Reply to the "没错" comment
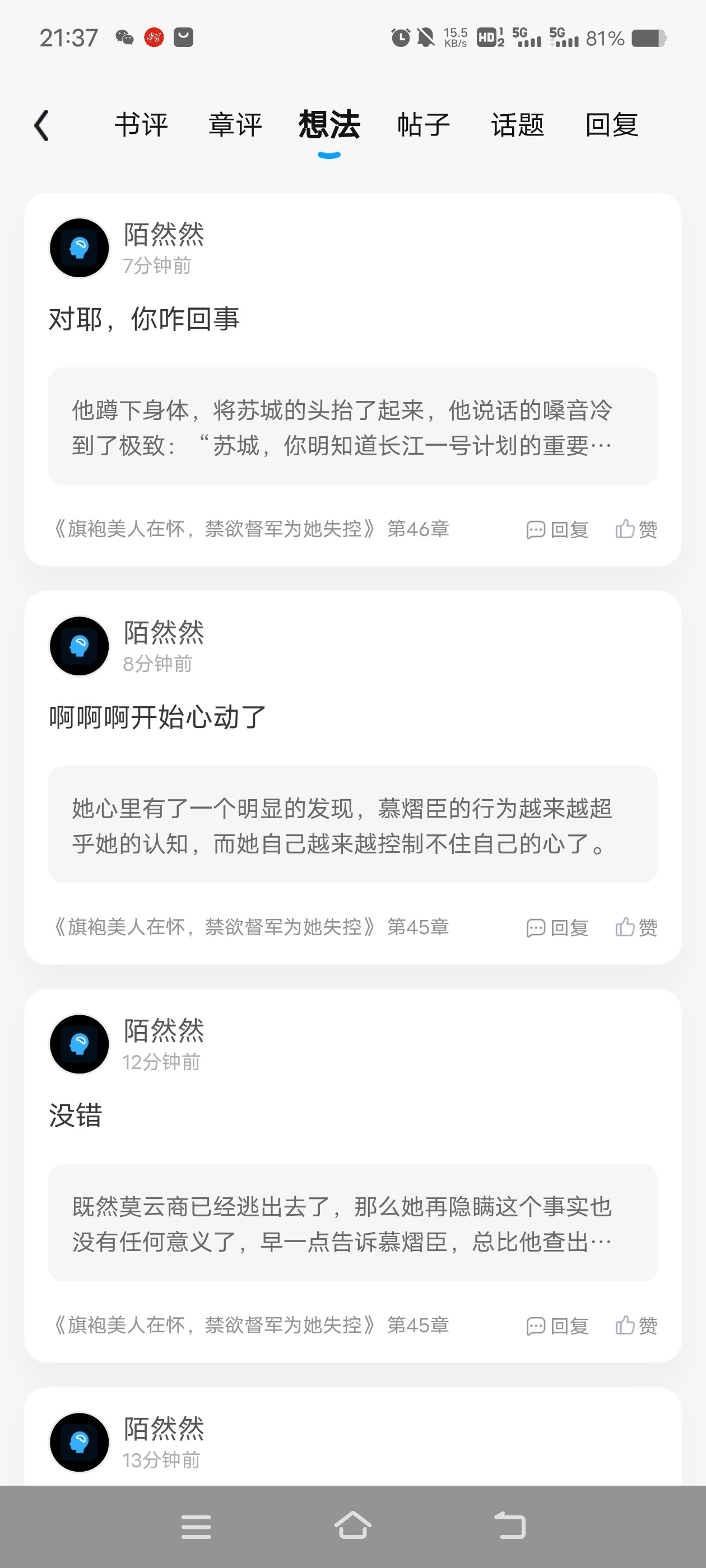Screen dimensions: 706x1568 pyautogui.click(x=558, y=1326)
